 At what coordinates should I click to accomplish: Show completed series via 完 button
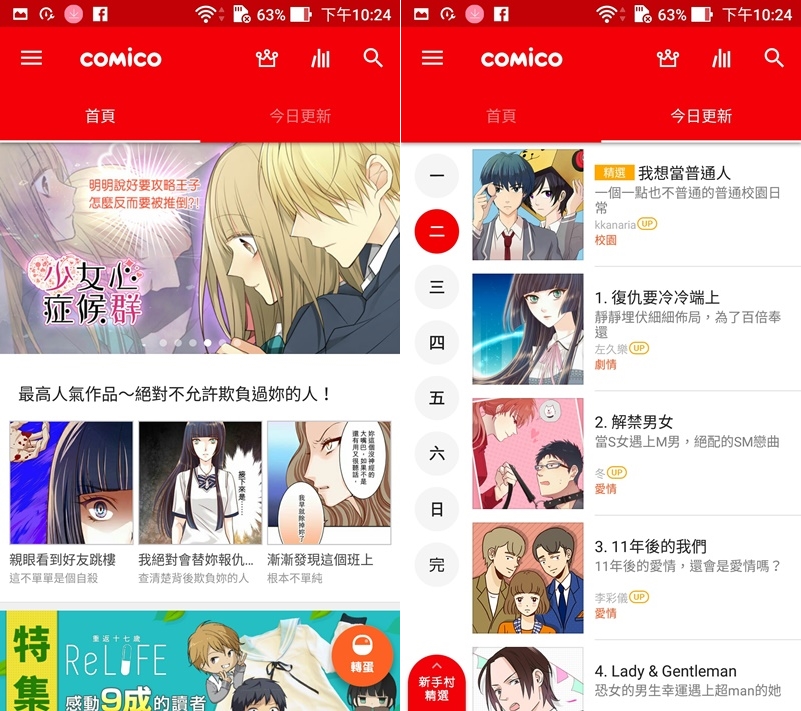(436, 565)
